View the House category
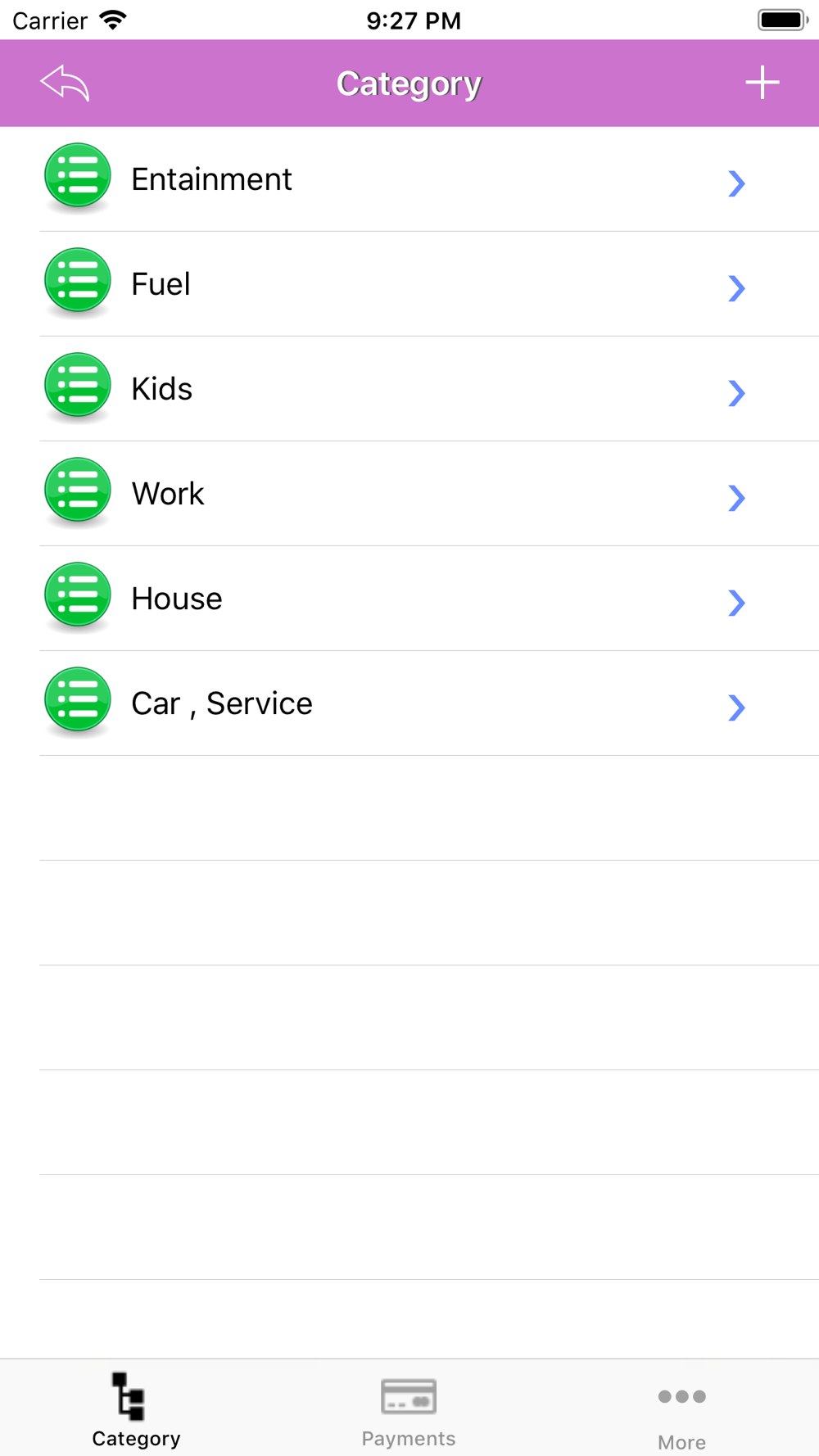The width and height of the screenshot is (819, 1456). 409,599
